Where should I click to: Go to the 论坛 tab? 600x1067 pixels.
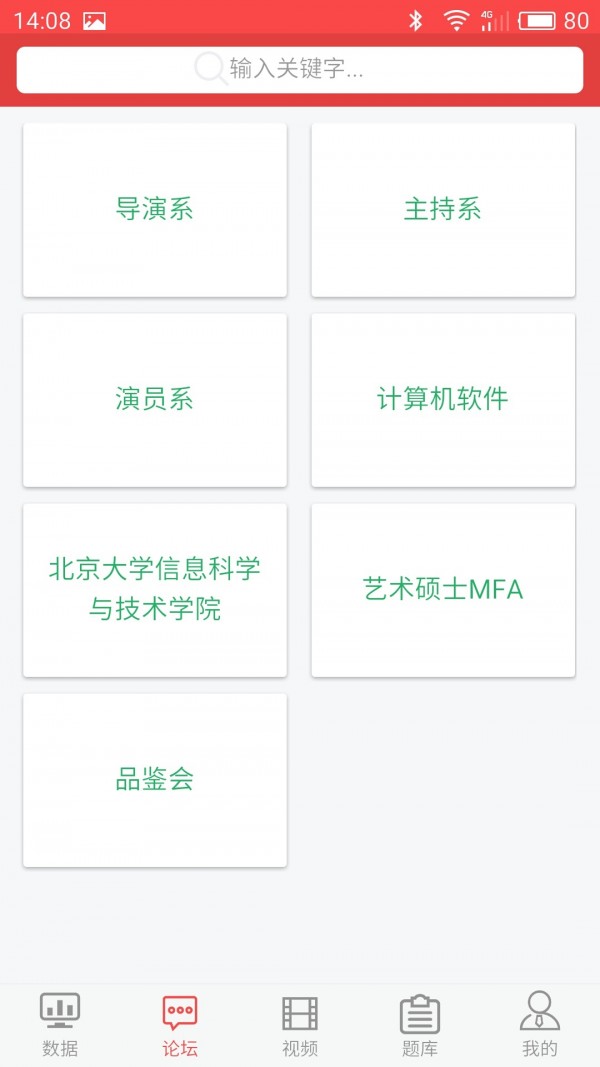(x=180, y=1025)
